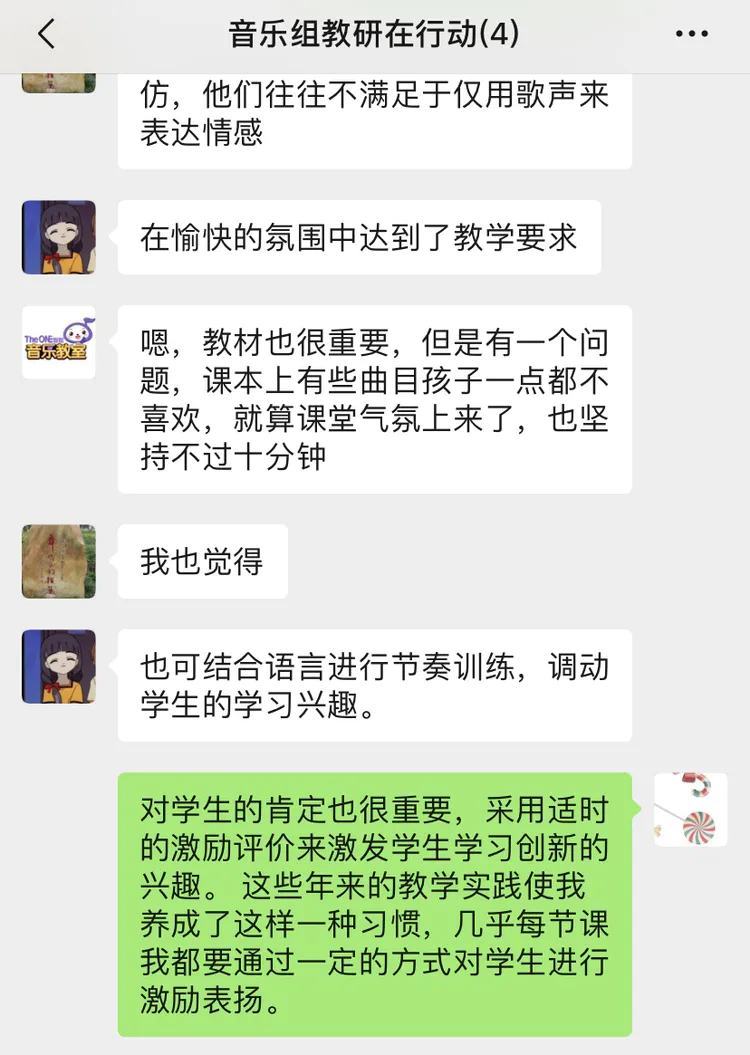Tap the girl cartoon avatar beside top message
Viewport: 750px width, 1055px height.
click(58, 236)
